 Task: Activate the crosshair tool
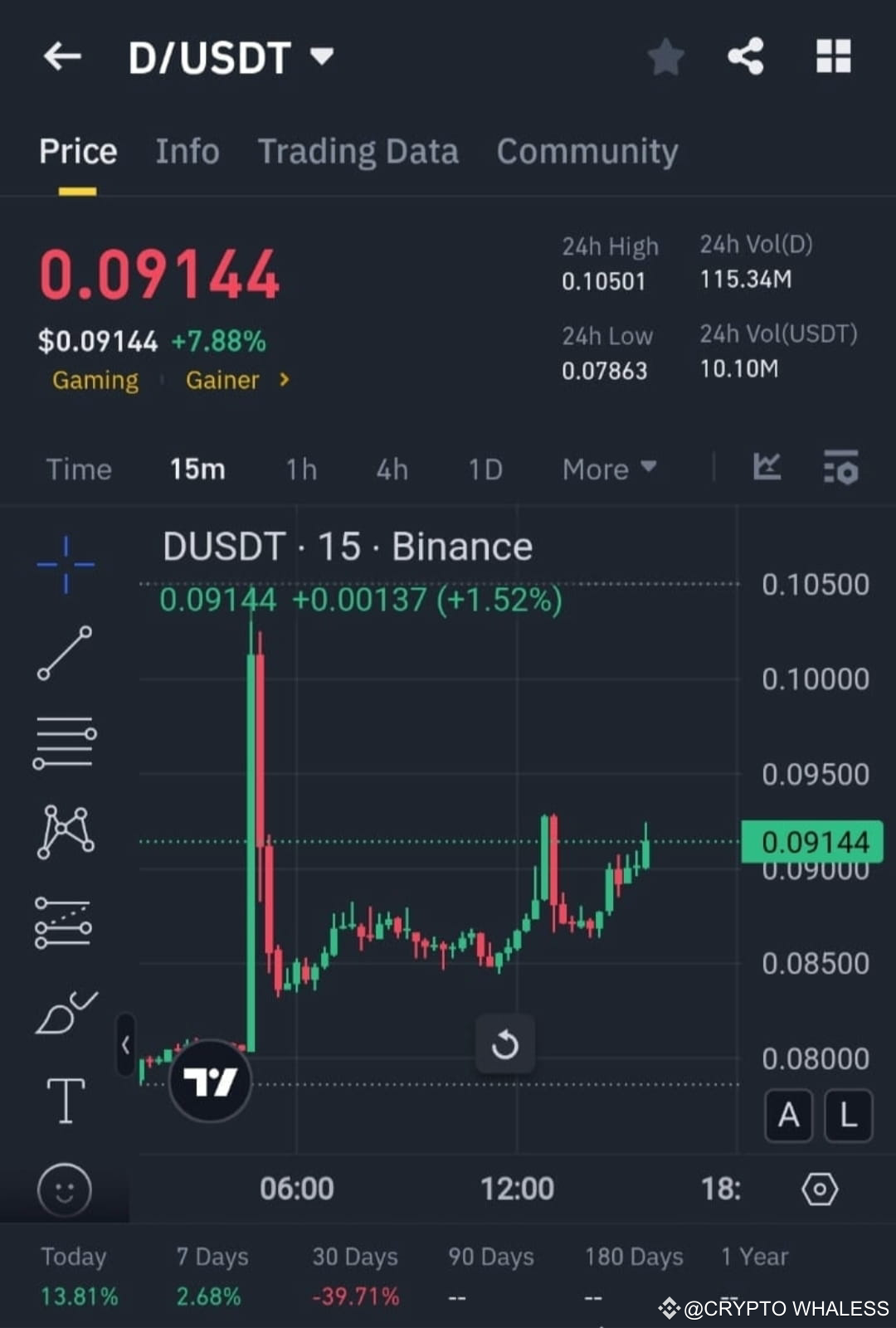(x=65, y=562)
